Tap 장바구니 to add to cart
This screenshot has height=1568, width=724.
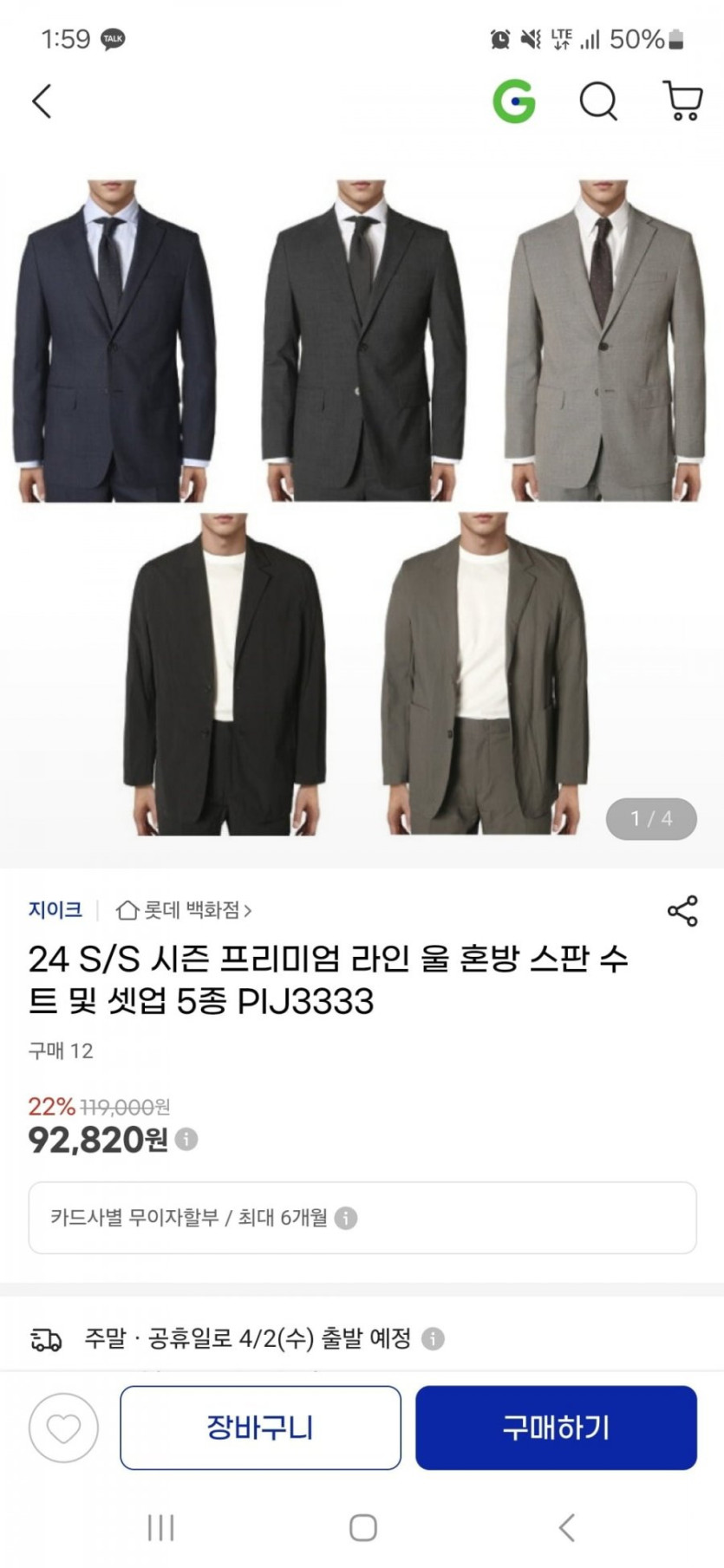(x=260, y=1428)
